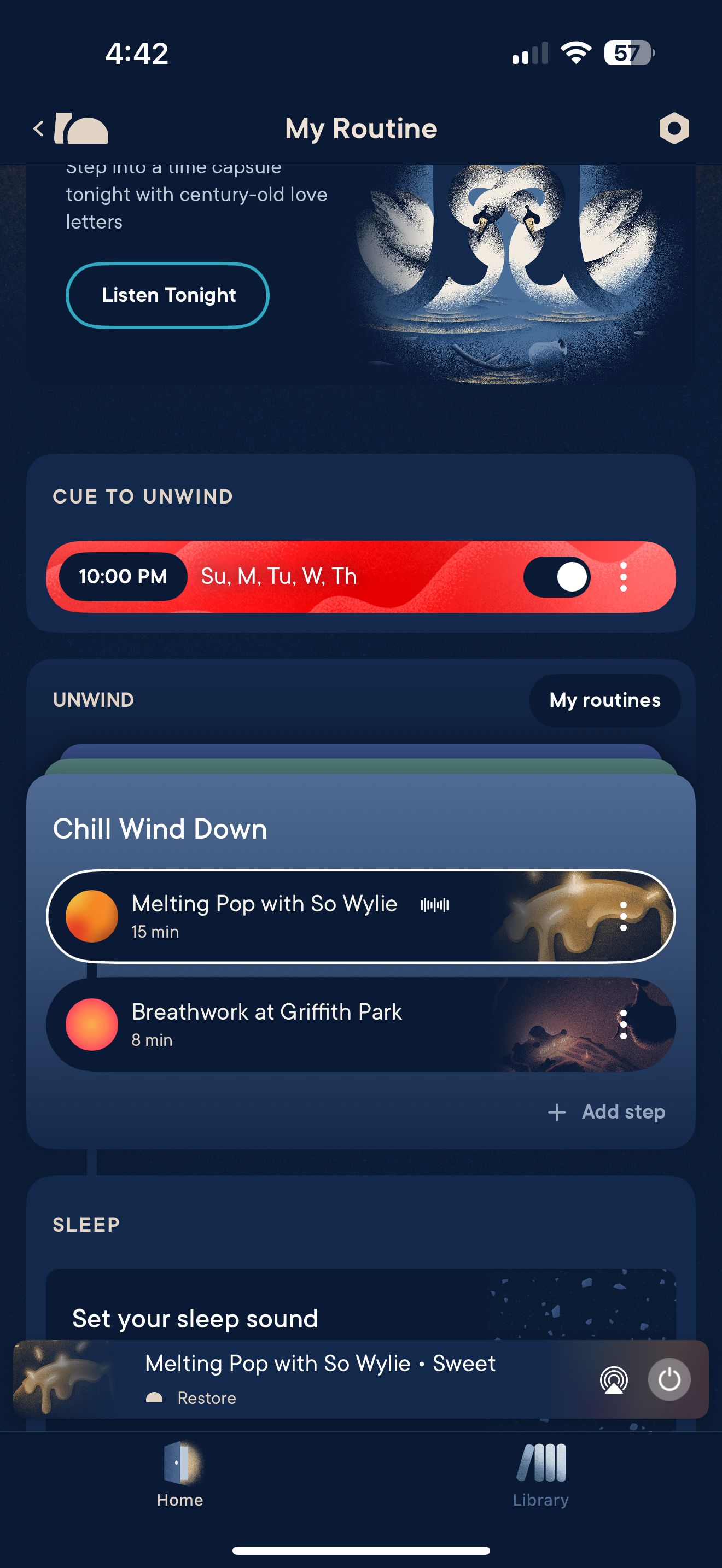Go back using the top-left arrow
722x1568 pixels.
click(x=39, y=128)
